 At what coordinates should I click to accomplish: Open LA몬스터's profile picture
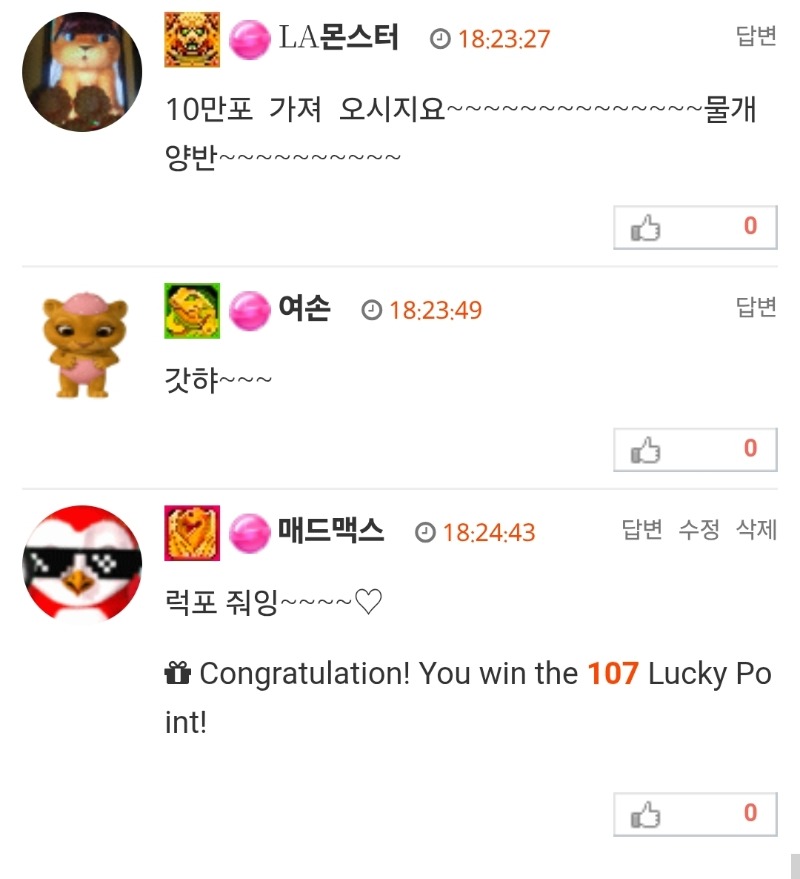click(x=82, y=72)
